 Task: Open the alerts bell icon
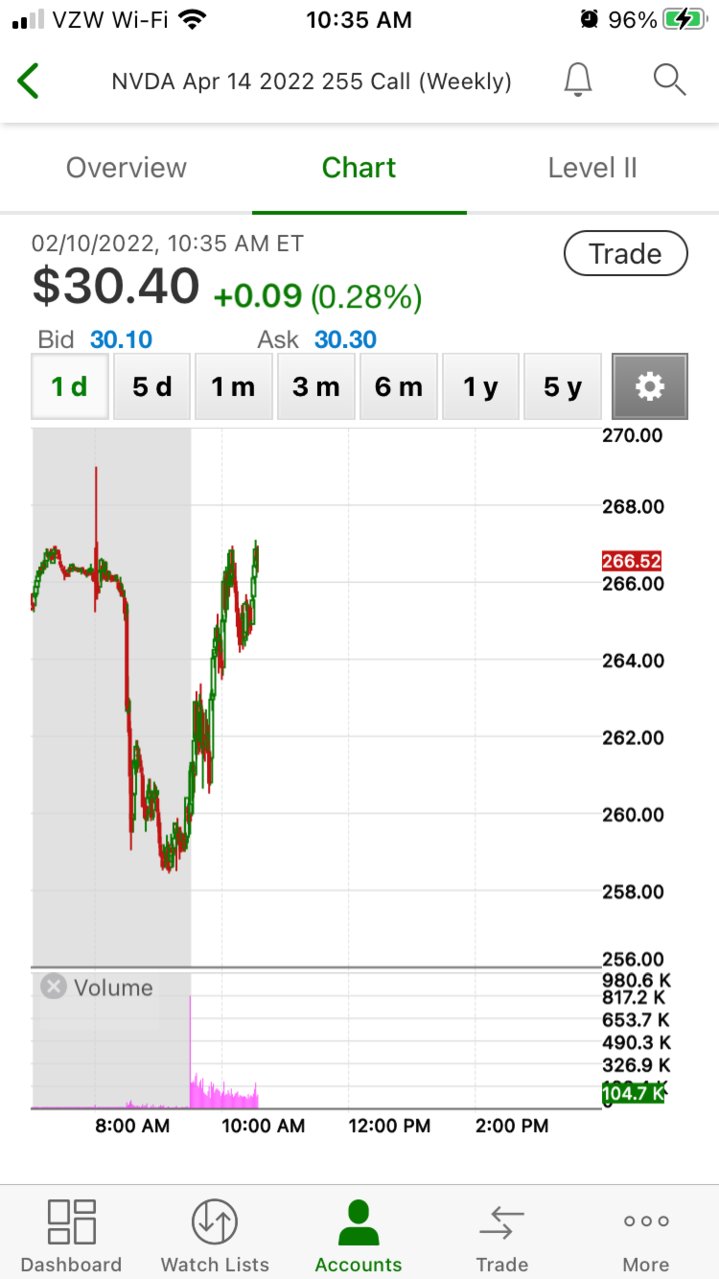tap(578, 80)
